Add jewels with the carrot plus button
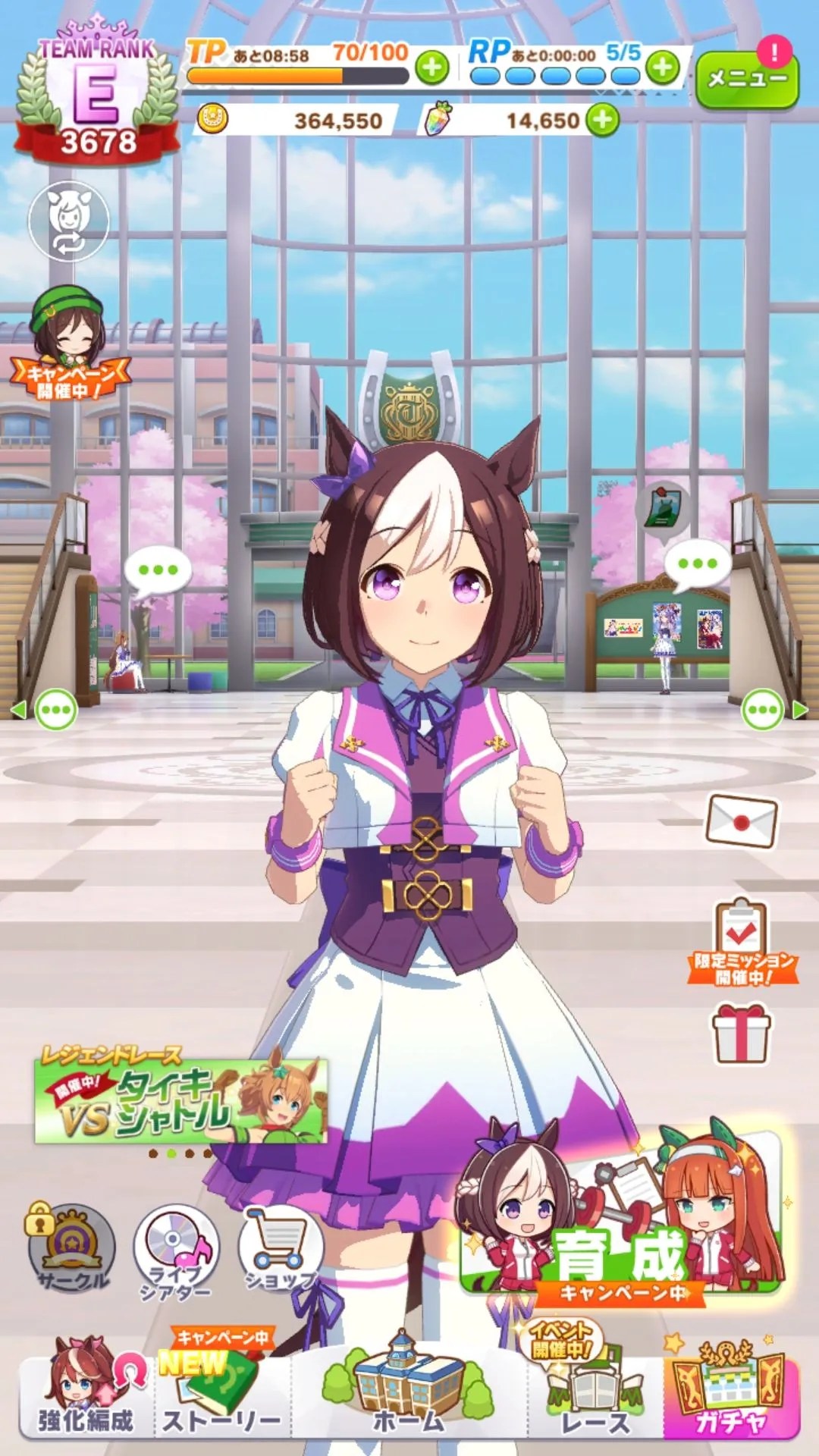 (602, 120)
